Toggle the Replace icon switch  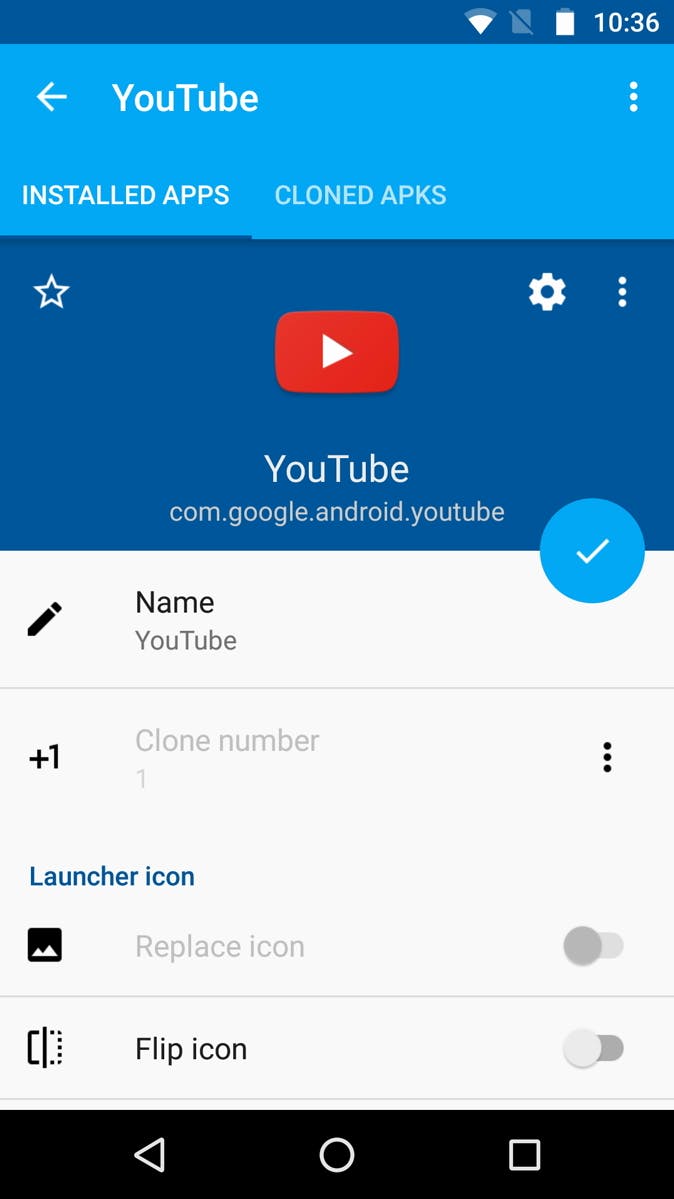click(x=593, y=946)
